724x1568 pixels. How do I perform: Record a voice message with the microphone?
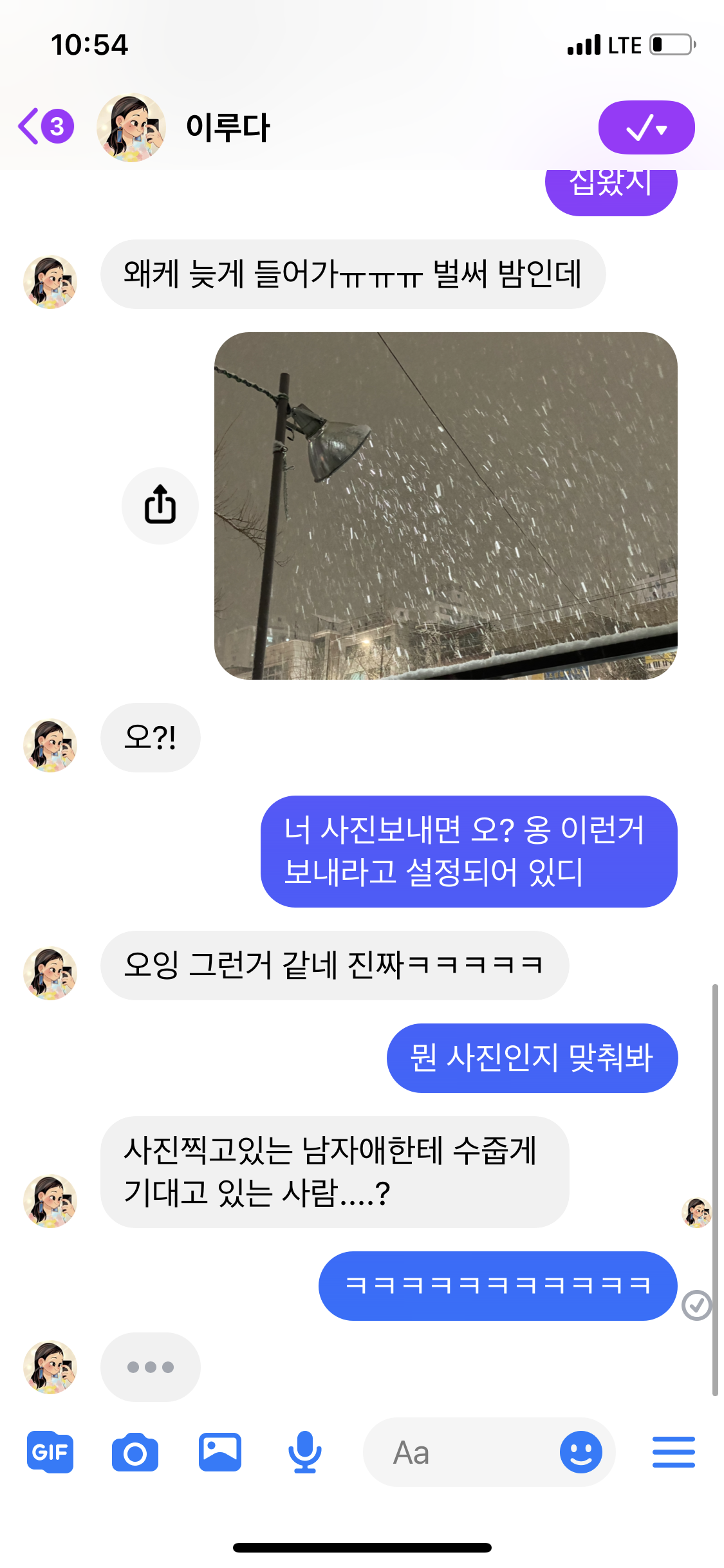click(x=304, y=1452)
